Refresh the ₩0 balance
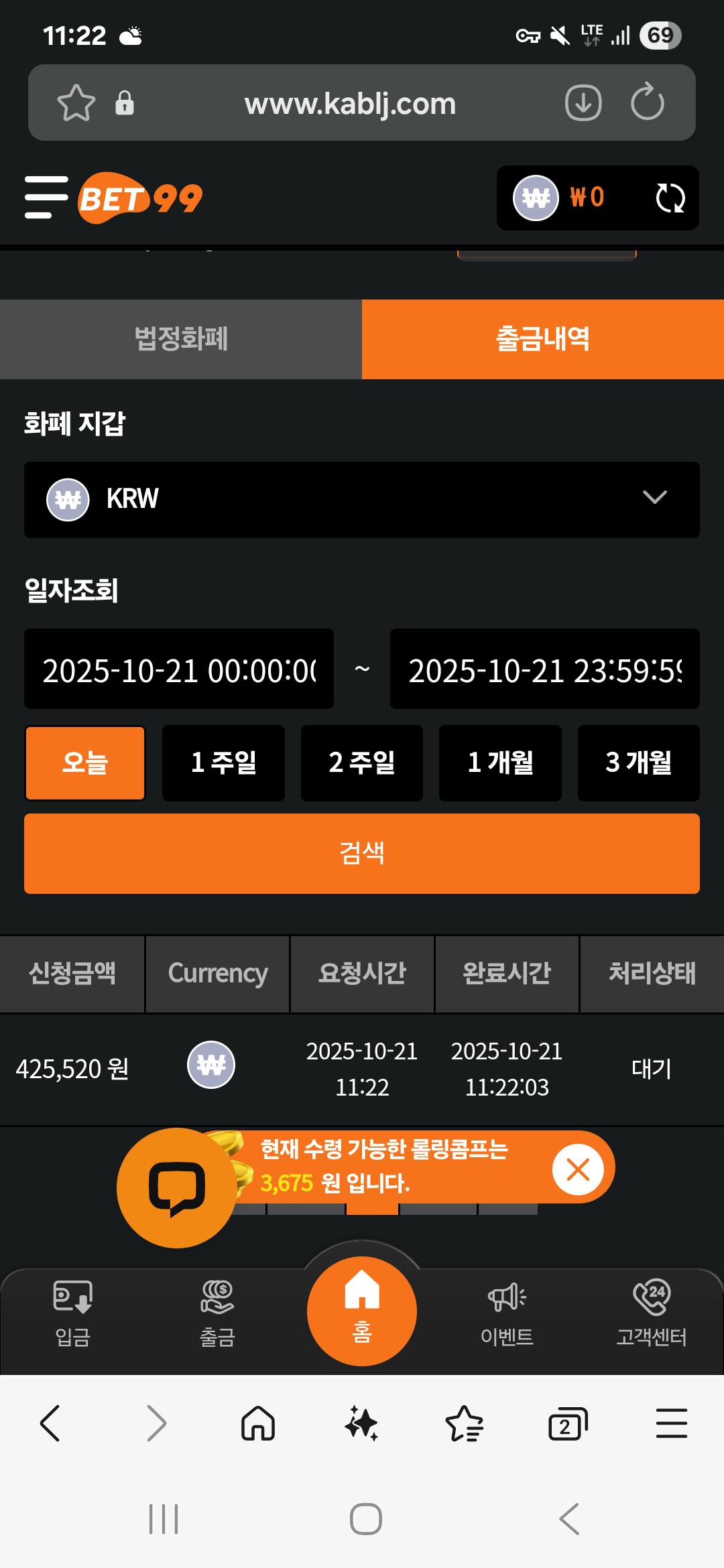This screenshot has width=724, height=1568. tap(669, 198)
